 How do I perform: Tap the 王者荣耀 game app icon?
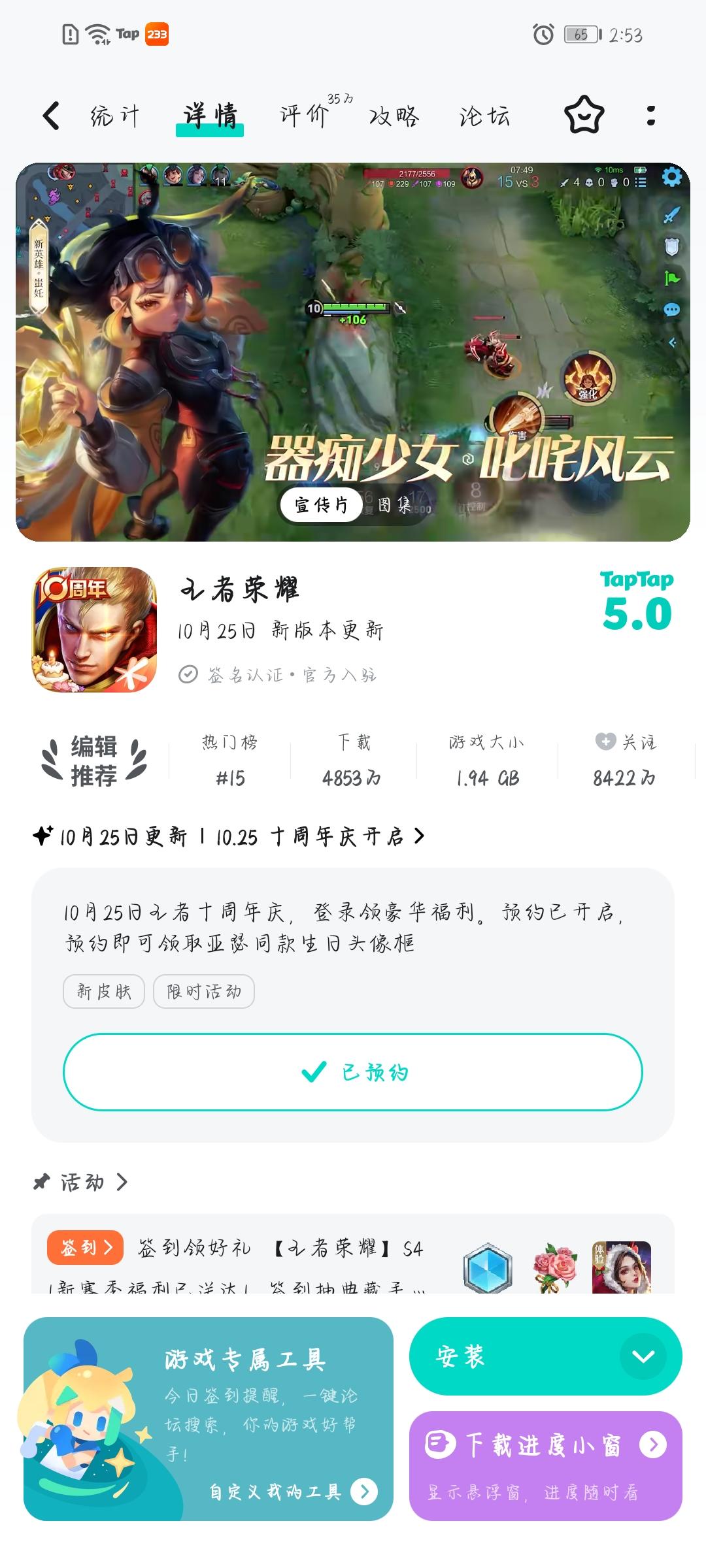(95, 627)
